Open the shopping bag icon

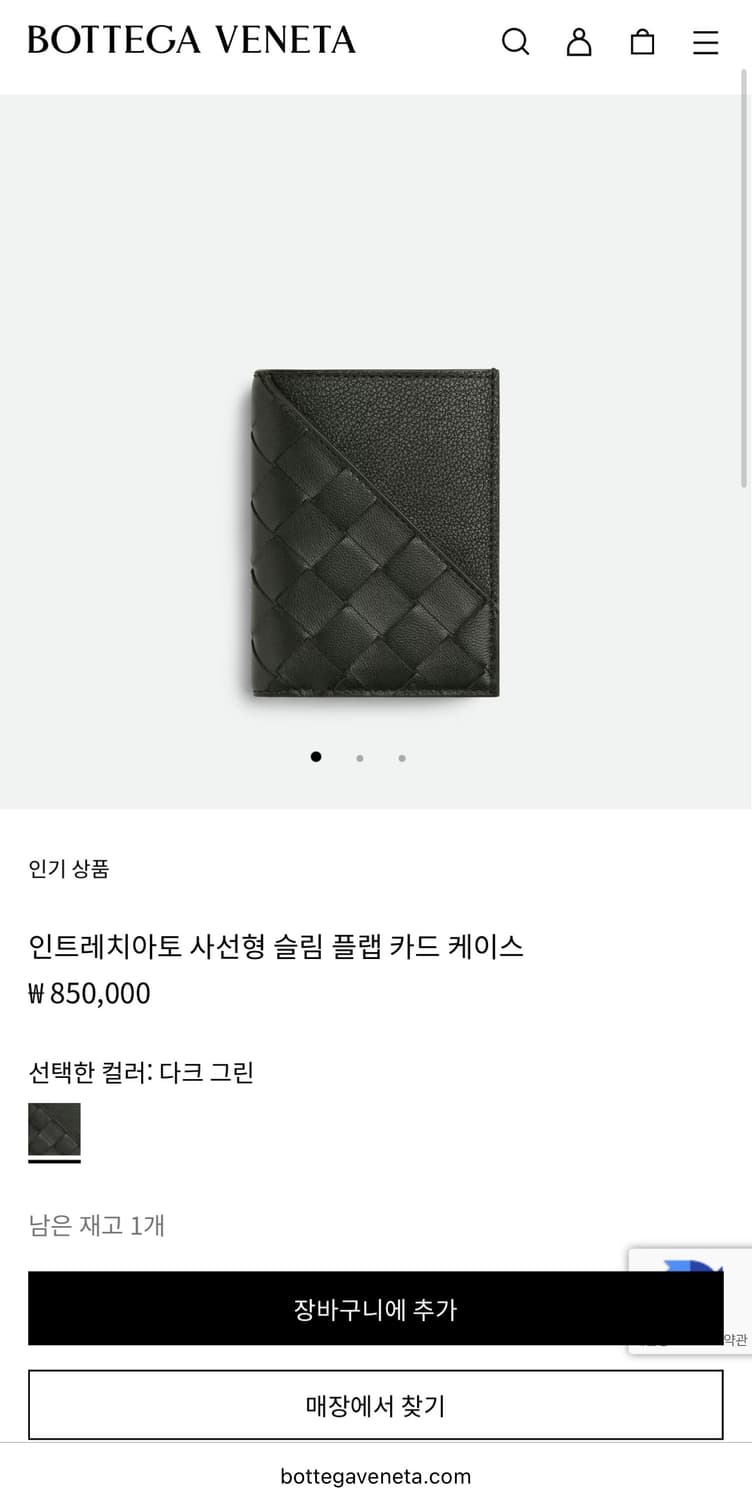[642, 42]
